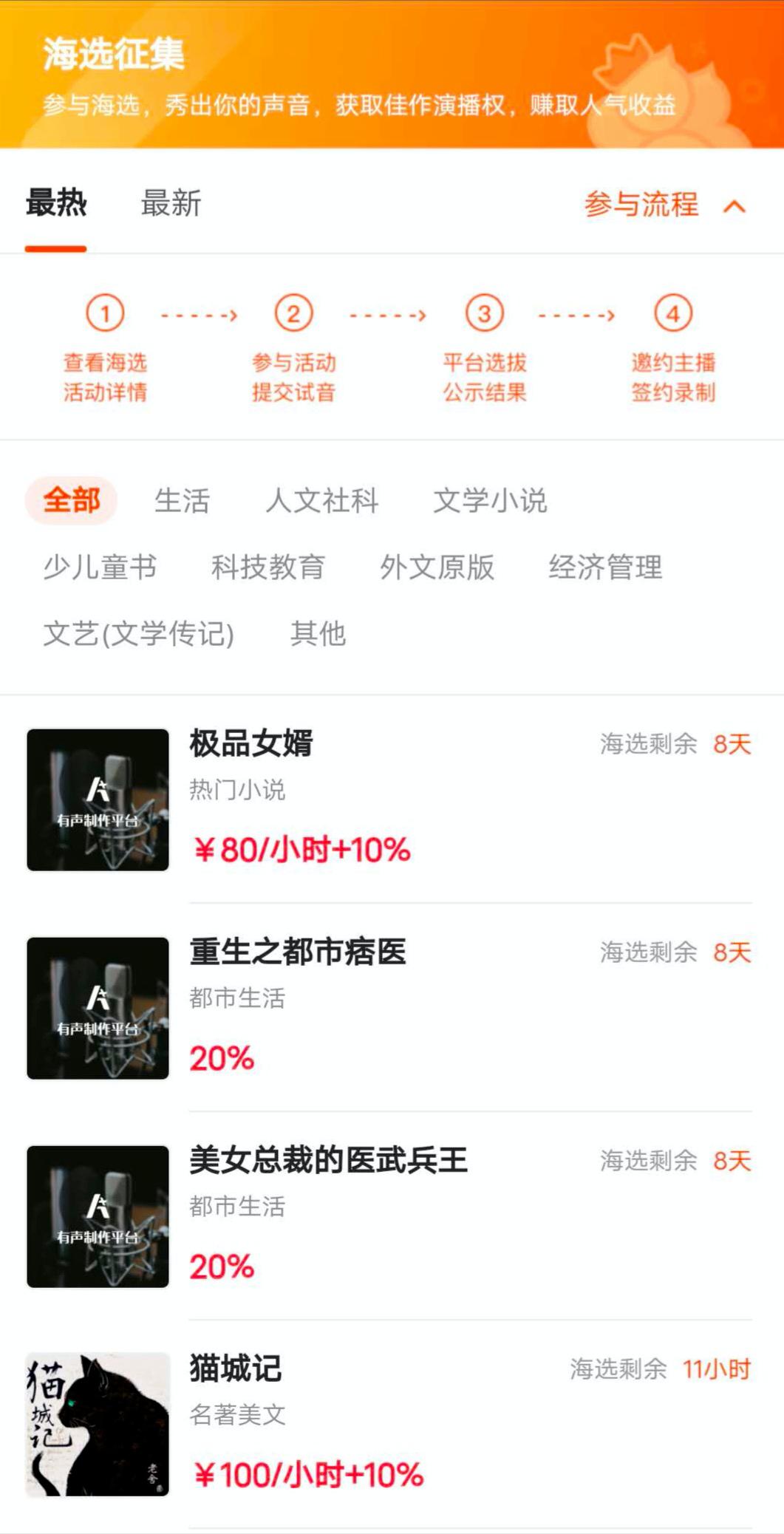The width and height of the screenshot is (784, 1534).
Task: Toggle the 全部 filter chip
Action: coord(72,500)
